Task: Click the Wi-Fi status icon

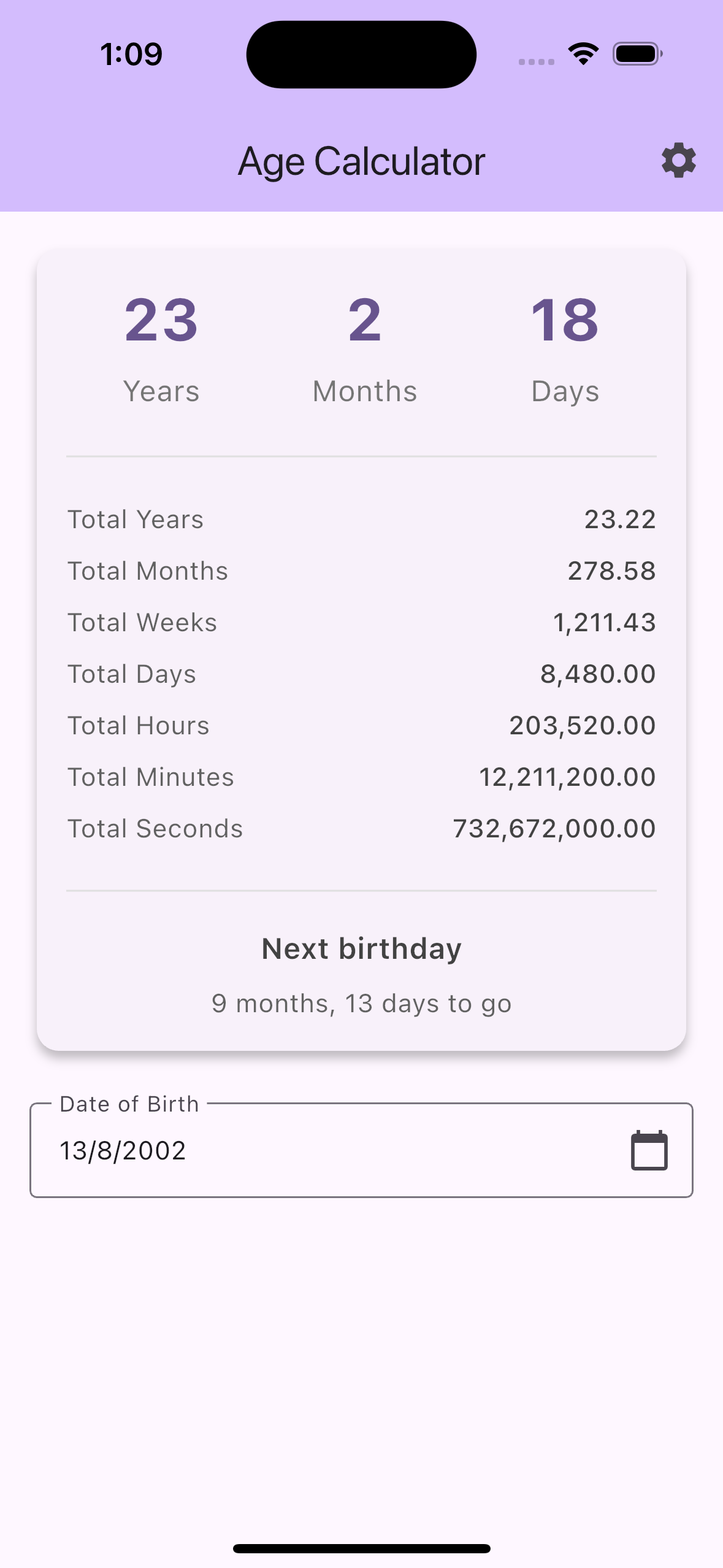Action: (581, 54)
